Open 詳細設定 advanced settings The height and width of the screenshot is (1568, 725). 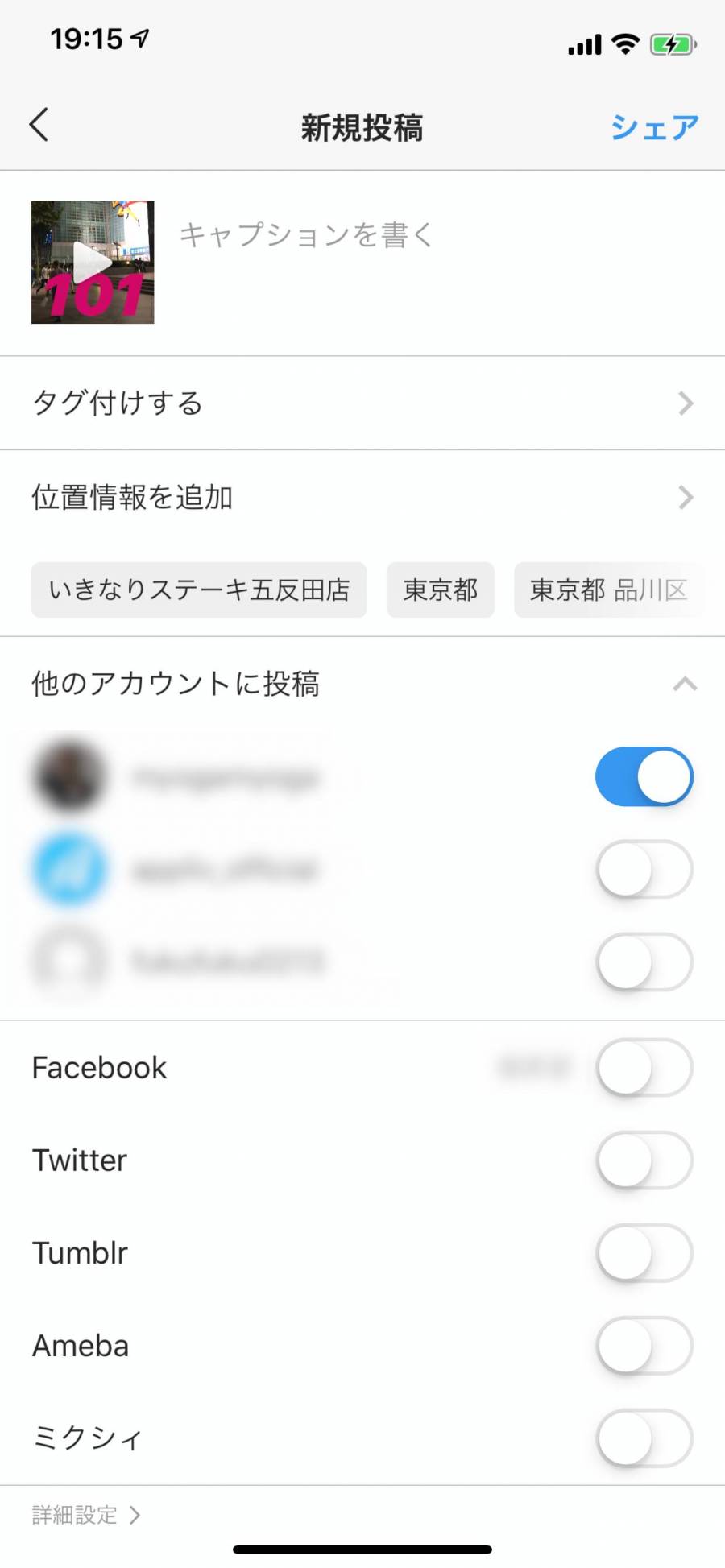[x=86, y=1516]
